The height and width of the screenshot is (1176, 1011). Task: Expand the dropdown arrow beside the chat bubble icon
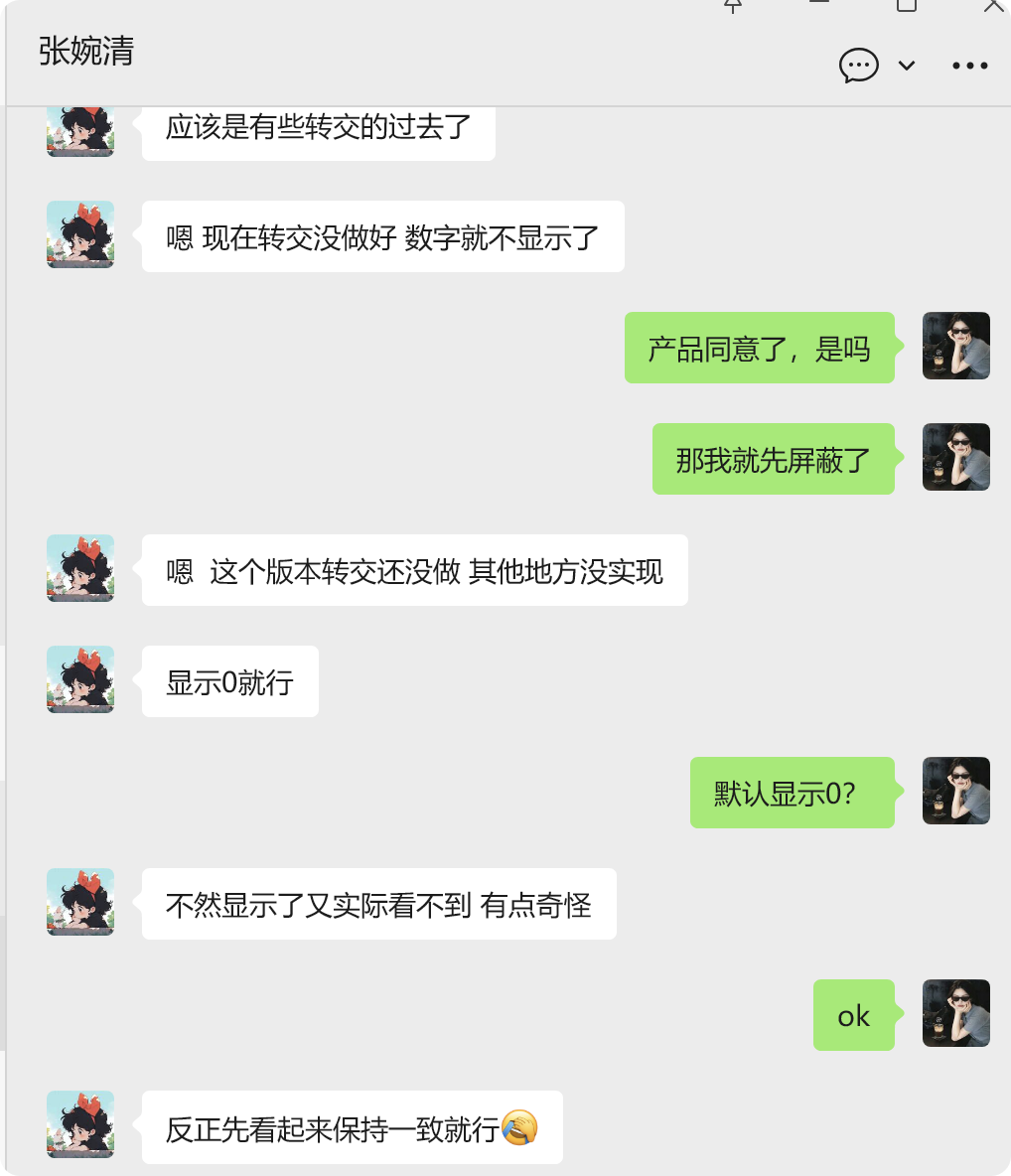[906, 66]
